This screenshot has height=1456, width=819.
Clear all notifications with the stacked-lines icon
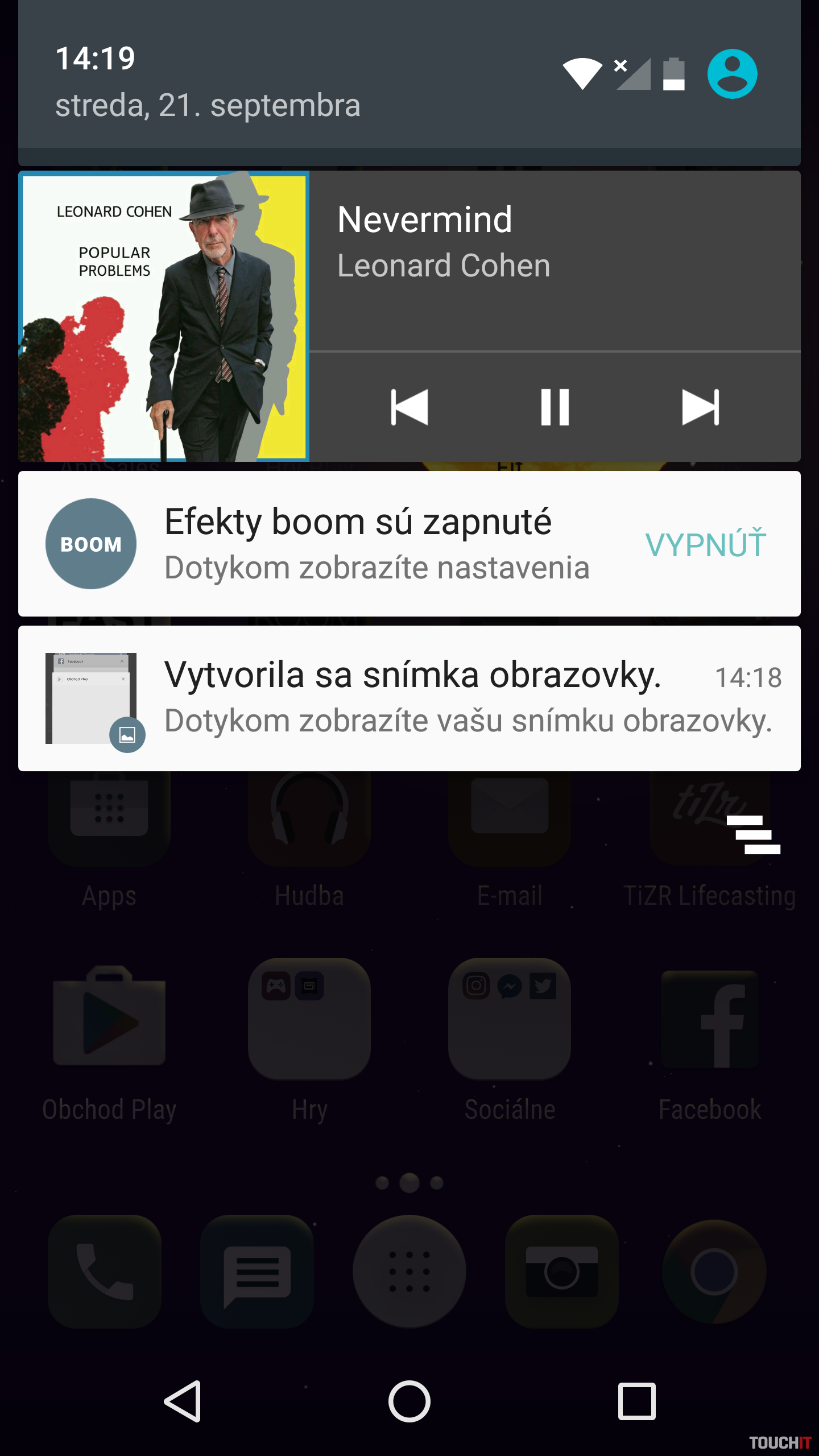click(x=754, y=834)
